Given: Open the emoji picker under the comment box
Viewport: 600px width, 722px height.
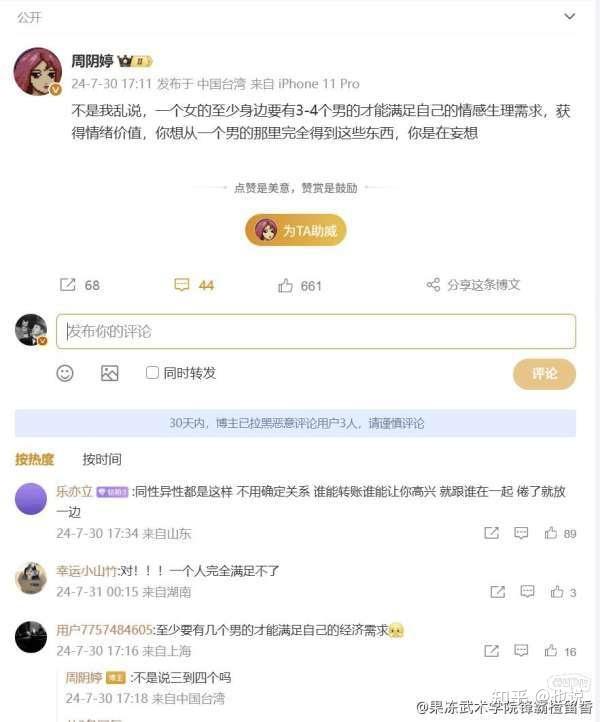Looking at the screenshot, I should [65, 373].
